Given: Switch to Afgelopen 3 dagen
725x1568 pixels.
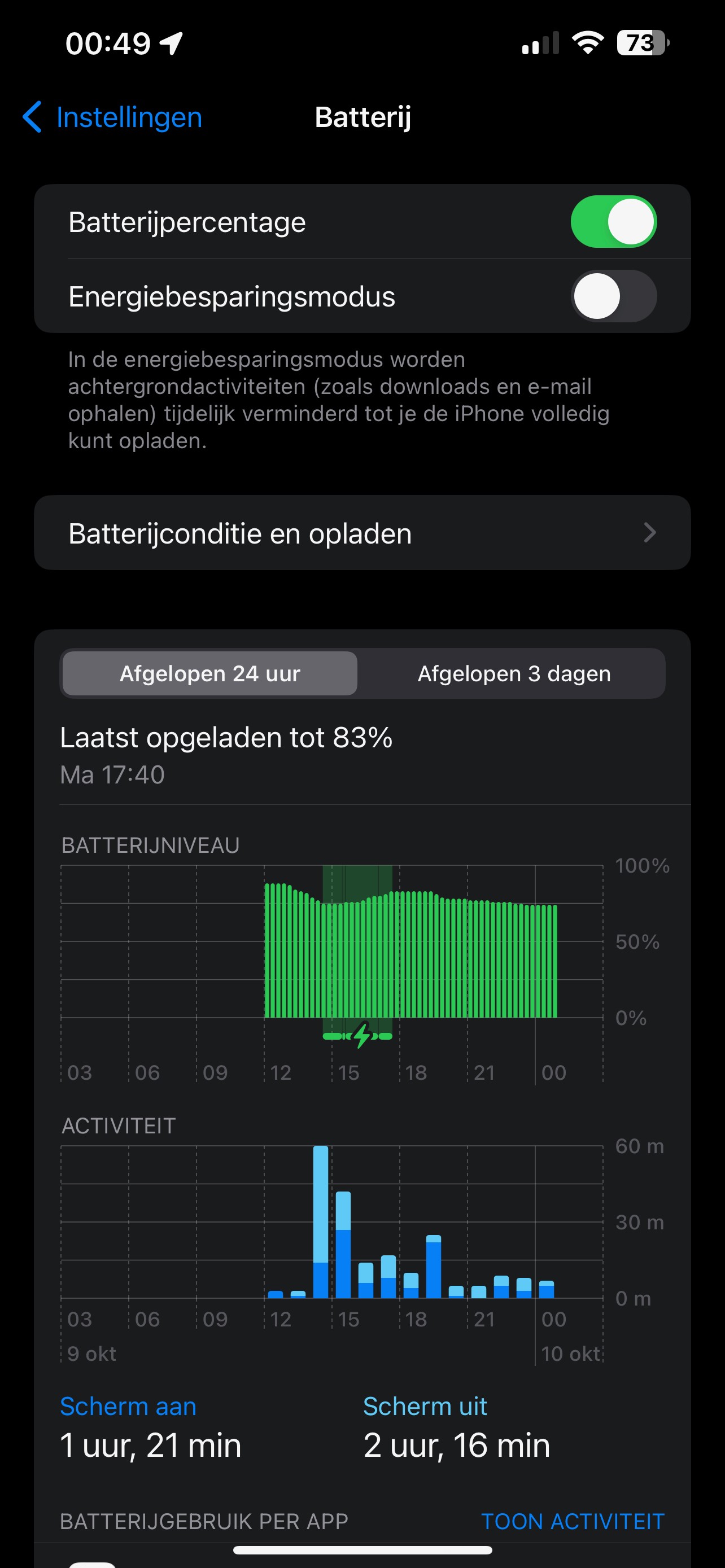Looking at the screenshot, I should [x=514, y=673].
